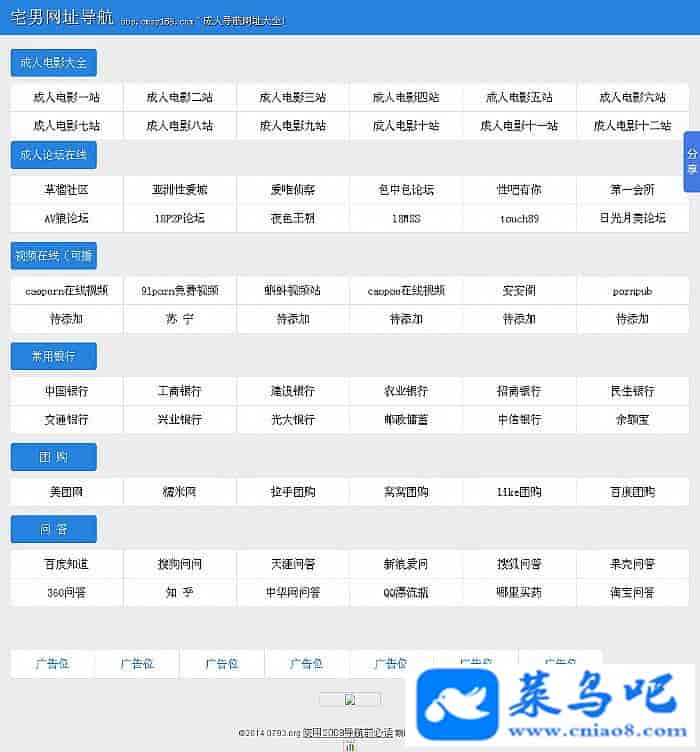Screen dimensions: 700x752
Task: Open 360问答 link
Action: [x=67, y=592]
